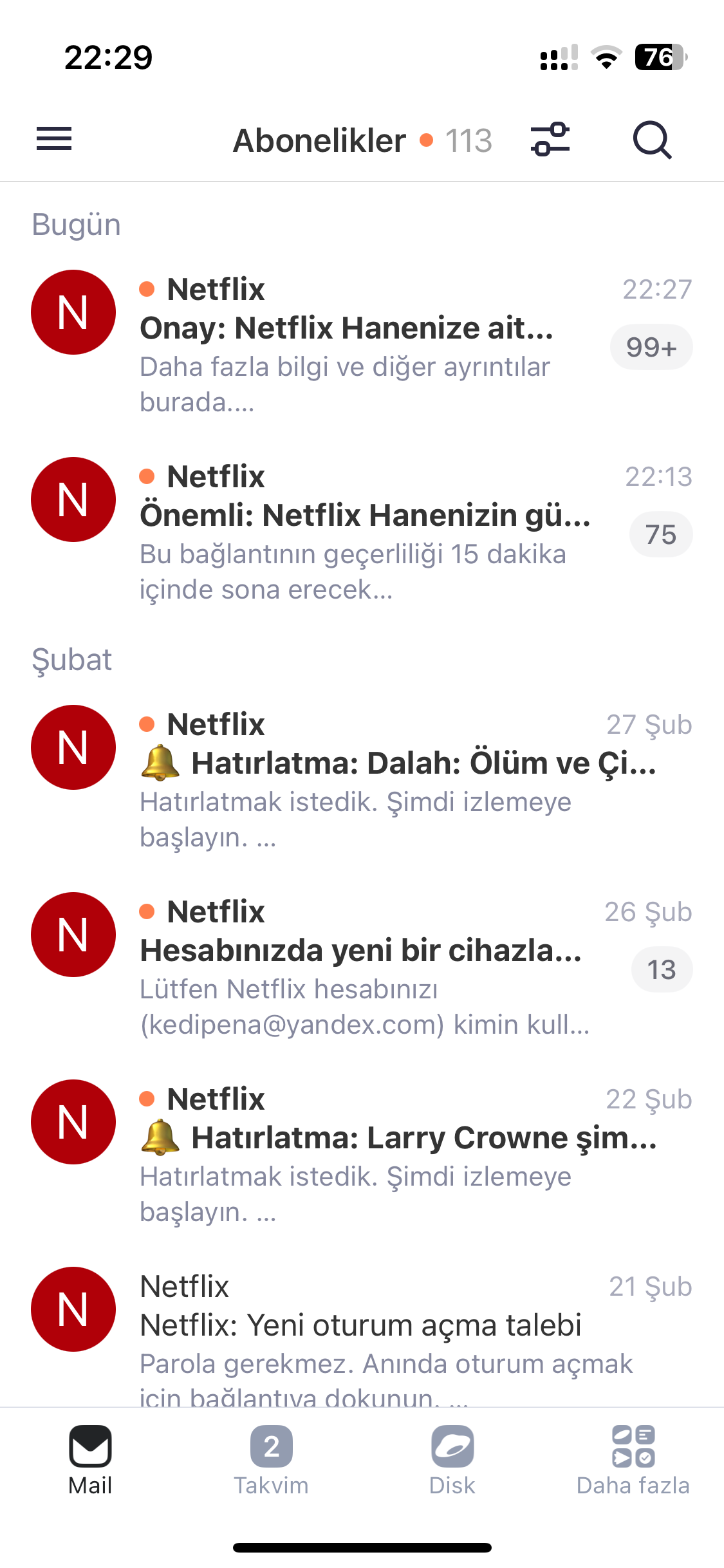The height and width of the screenshot is (1568, 724).
Task: Expand the thread badge showing 75
Action: (x=661, y=535)
